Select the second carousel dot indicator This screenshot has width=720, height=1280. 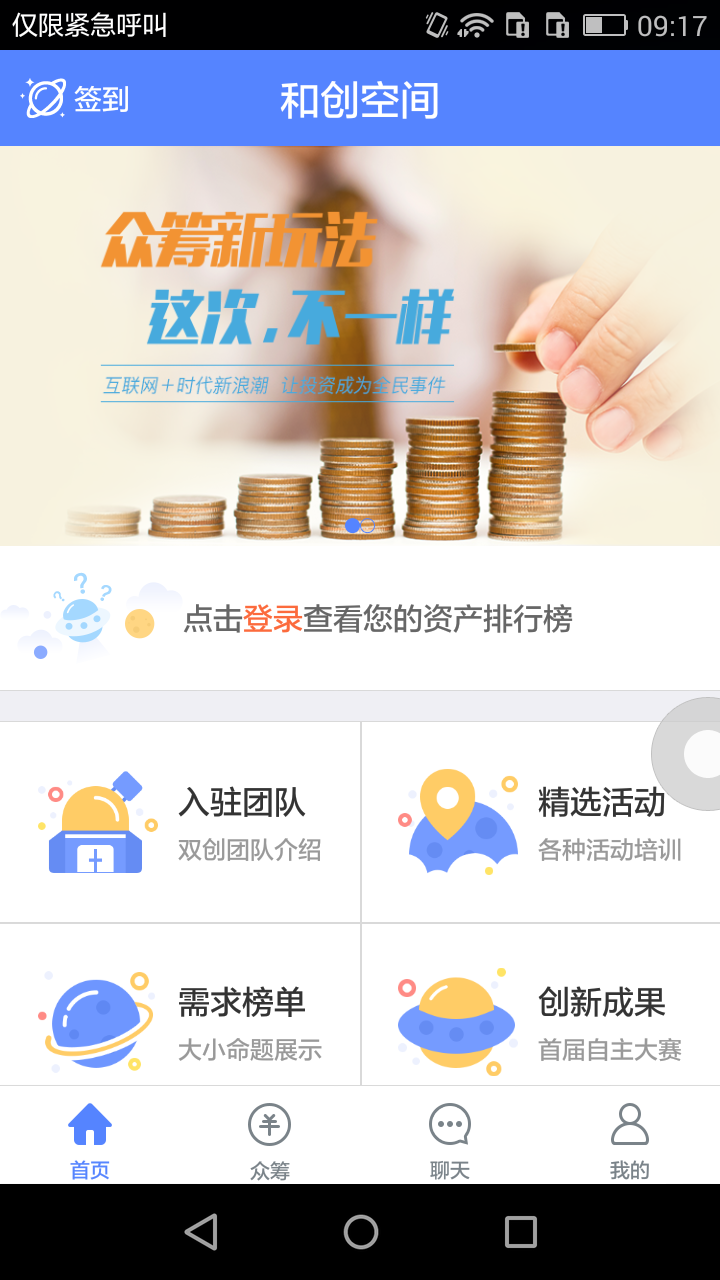click(368, 524)
